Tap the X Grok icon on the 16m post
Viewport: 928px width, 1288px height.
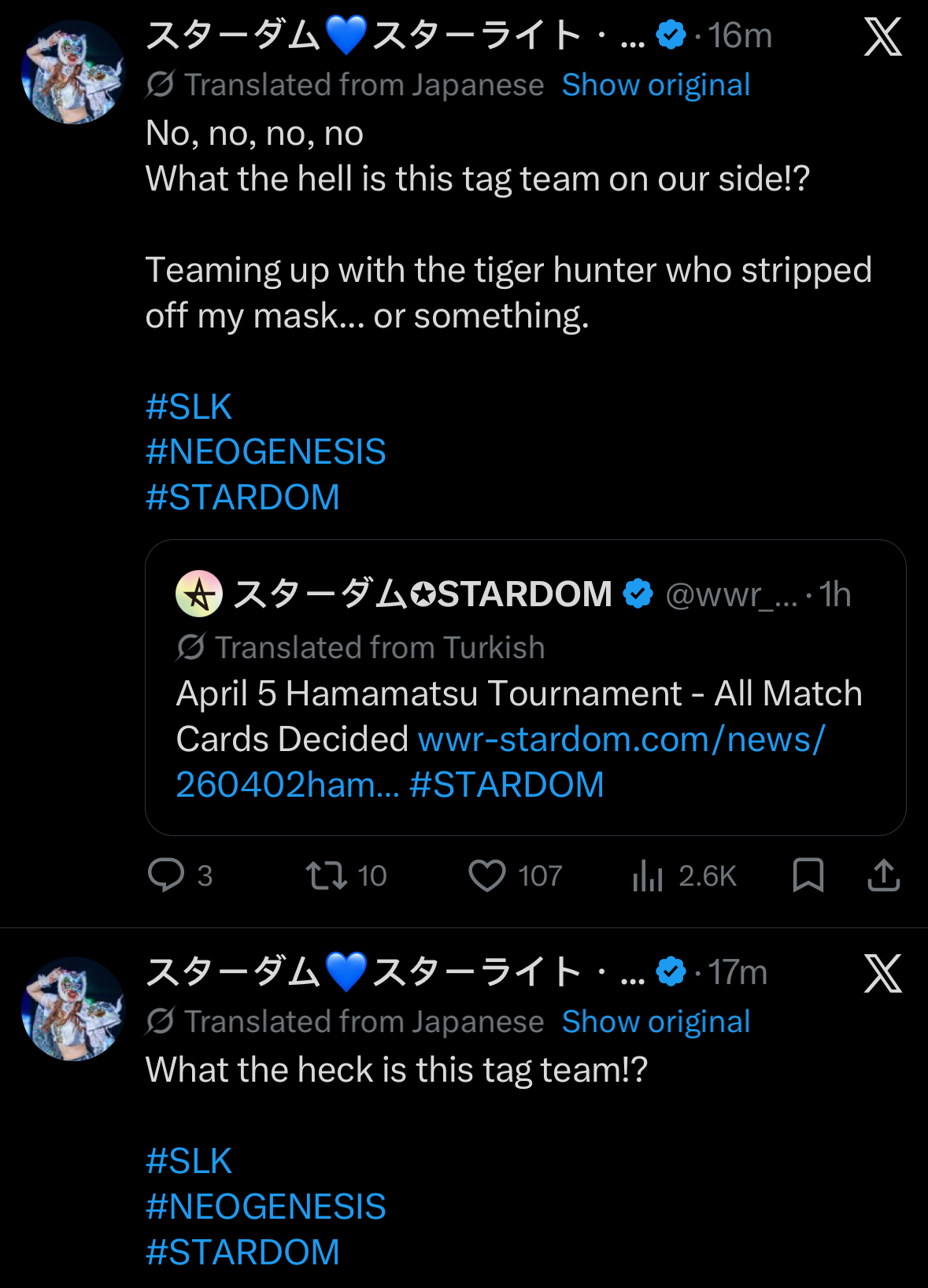tap(882, 36)
